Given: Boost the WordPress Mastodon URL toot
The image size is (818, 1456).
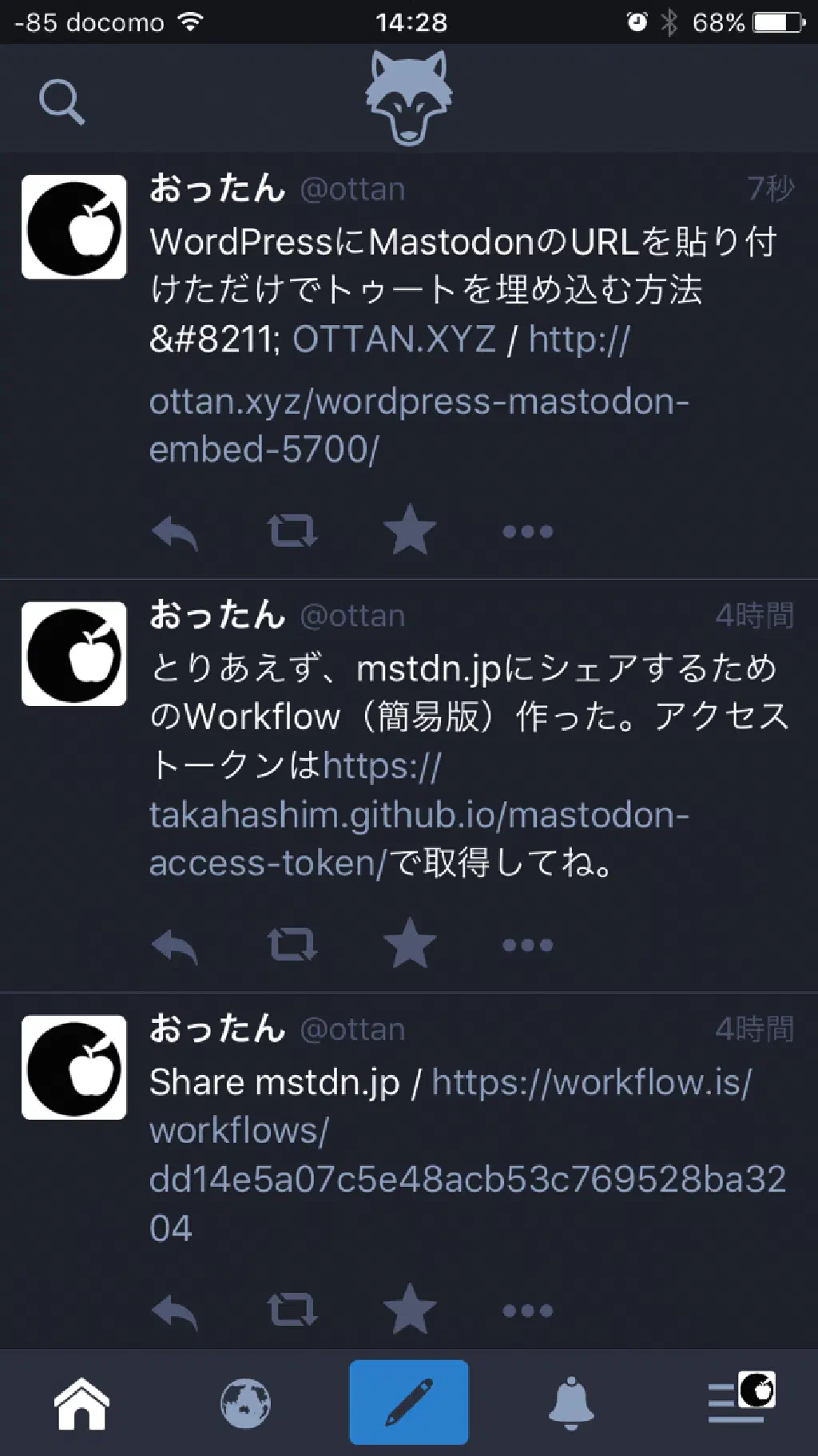Looking at the screenshot, I should coord(292,531).
